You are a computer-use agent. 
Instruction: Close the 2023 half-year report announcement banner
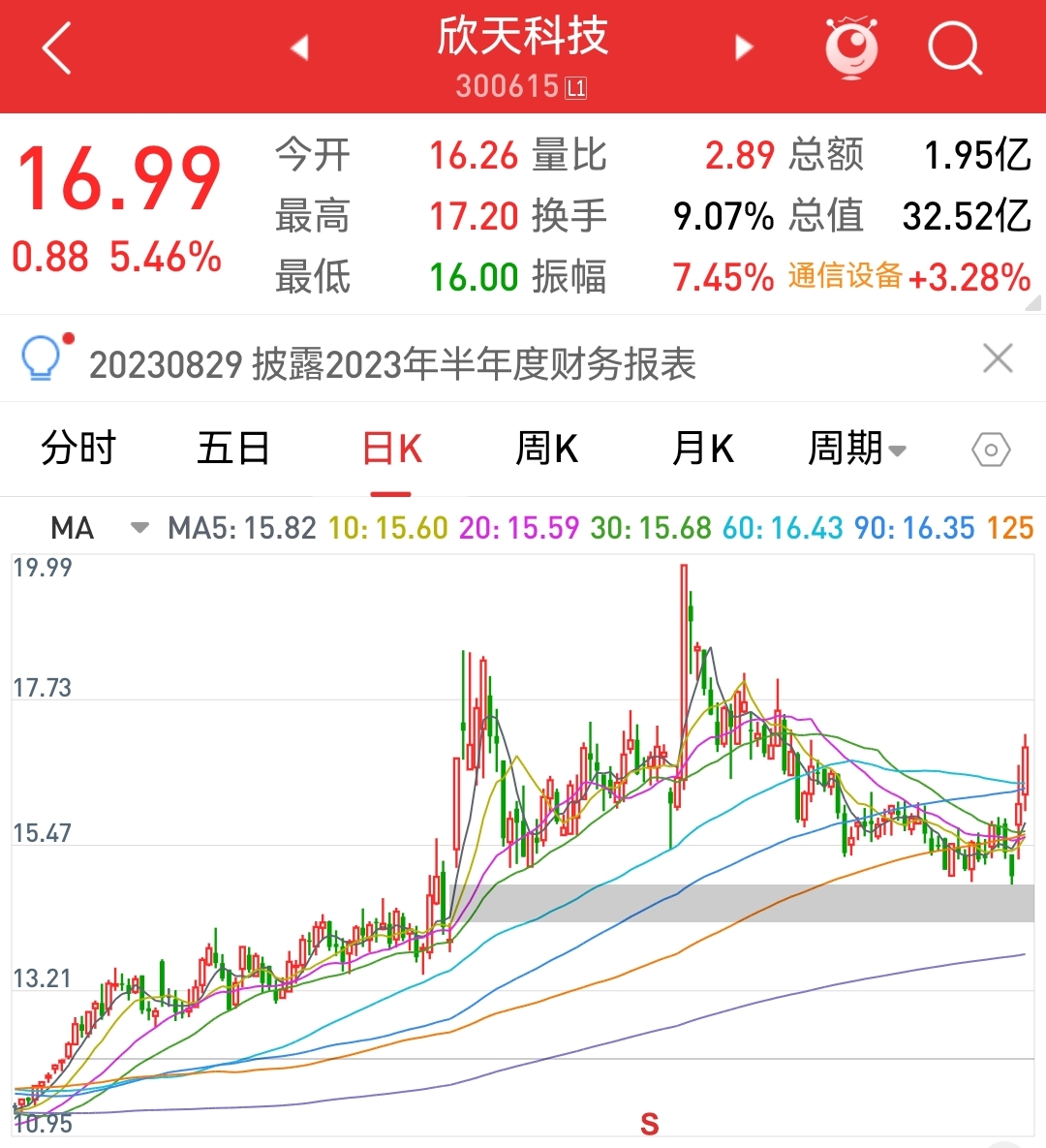pos(997,358)
